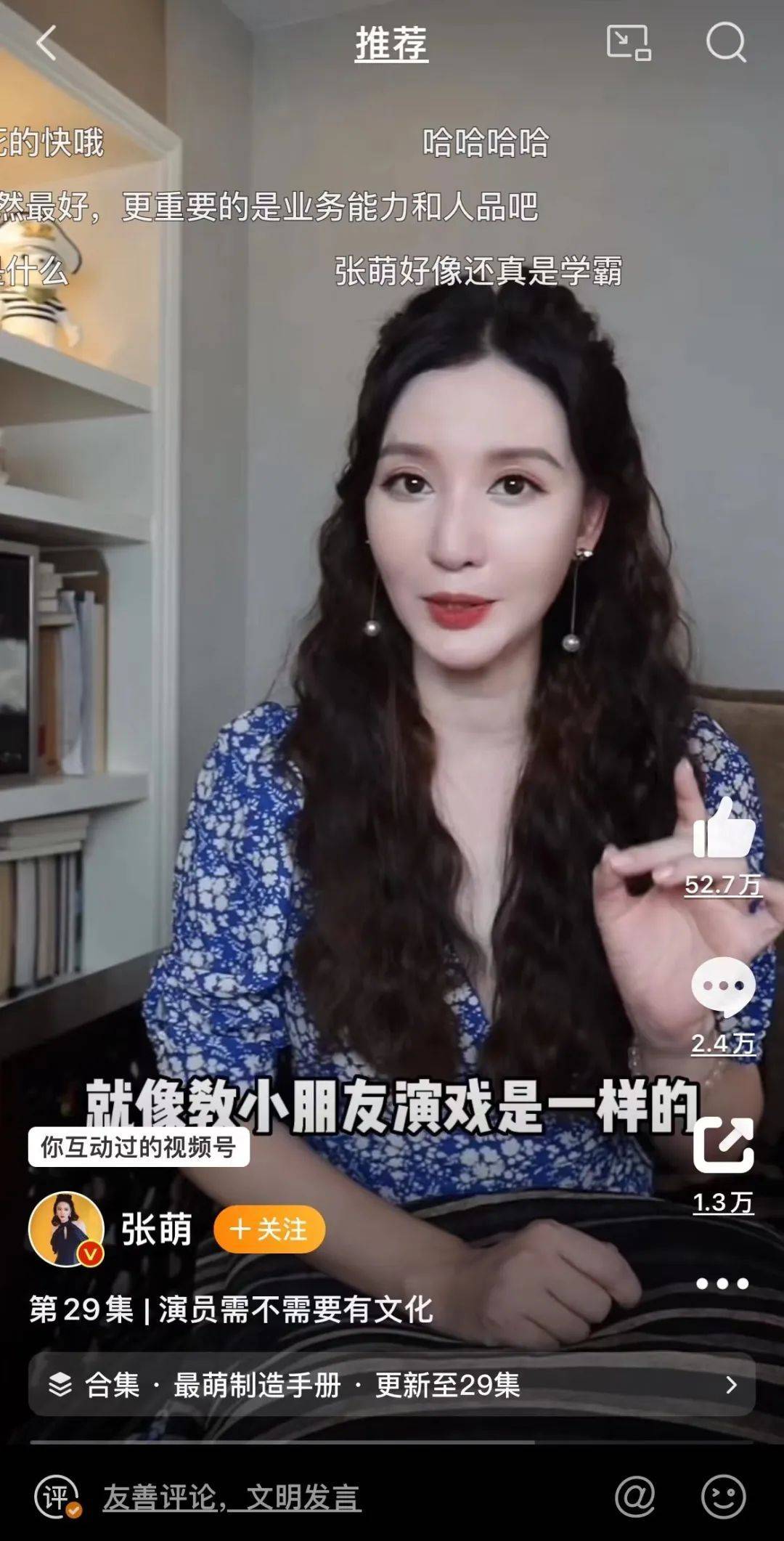The image size is (784, 1541).
Task: Mention someone with the @ icon
Action: pos(635,1497)
